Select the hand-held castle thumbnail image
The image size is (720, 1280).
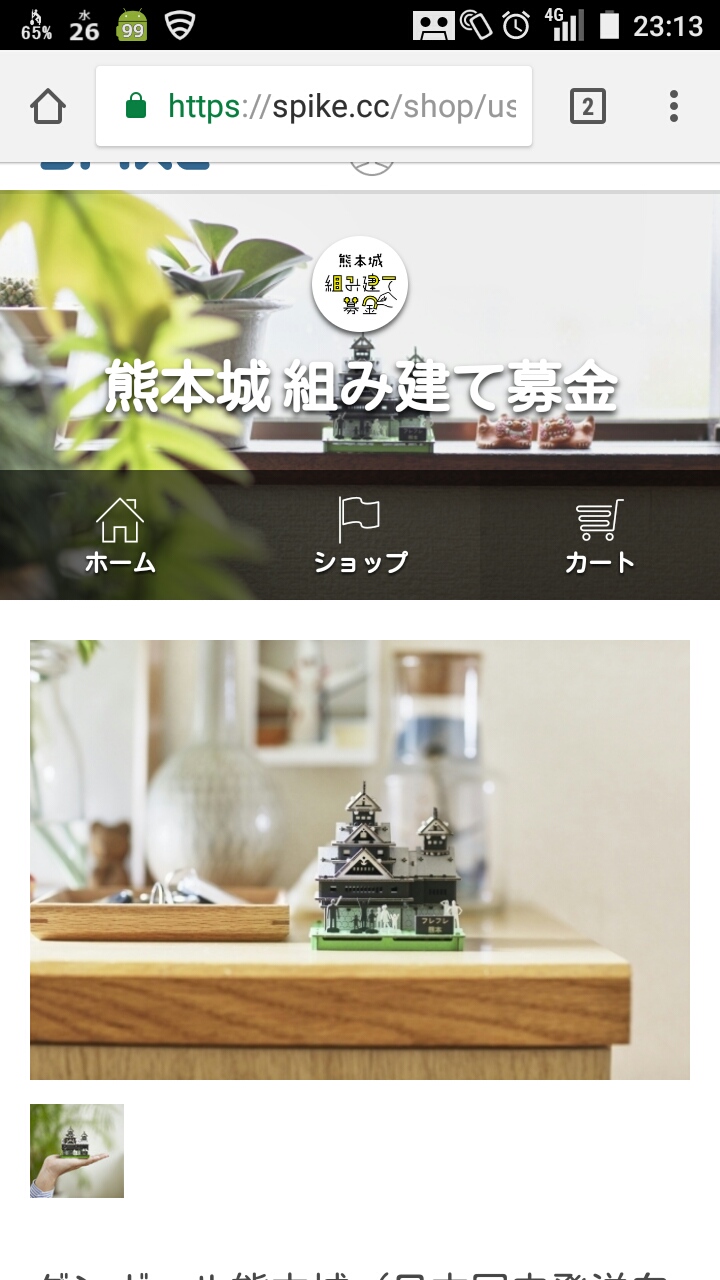(77, 1150)
